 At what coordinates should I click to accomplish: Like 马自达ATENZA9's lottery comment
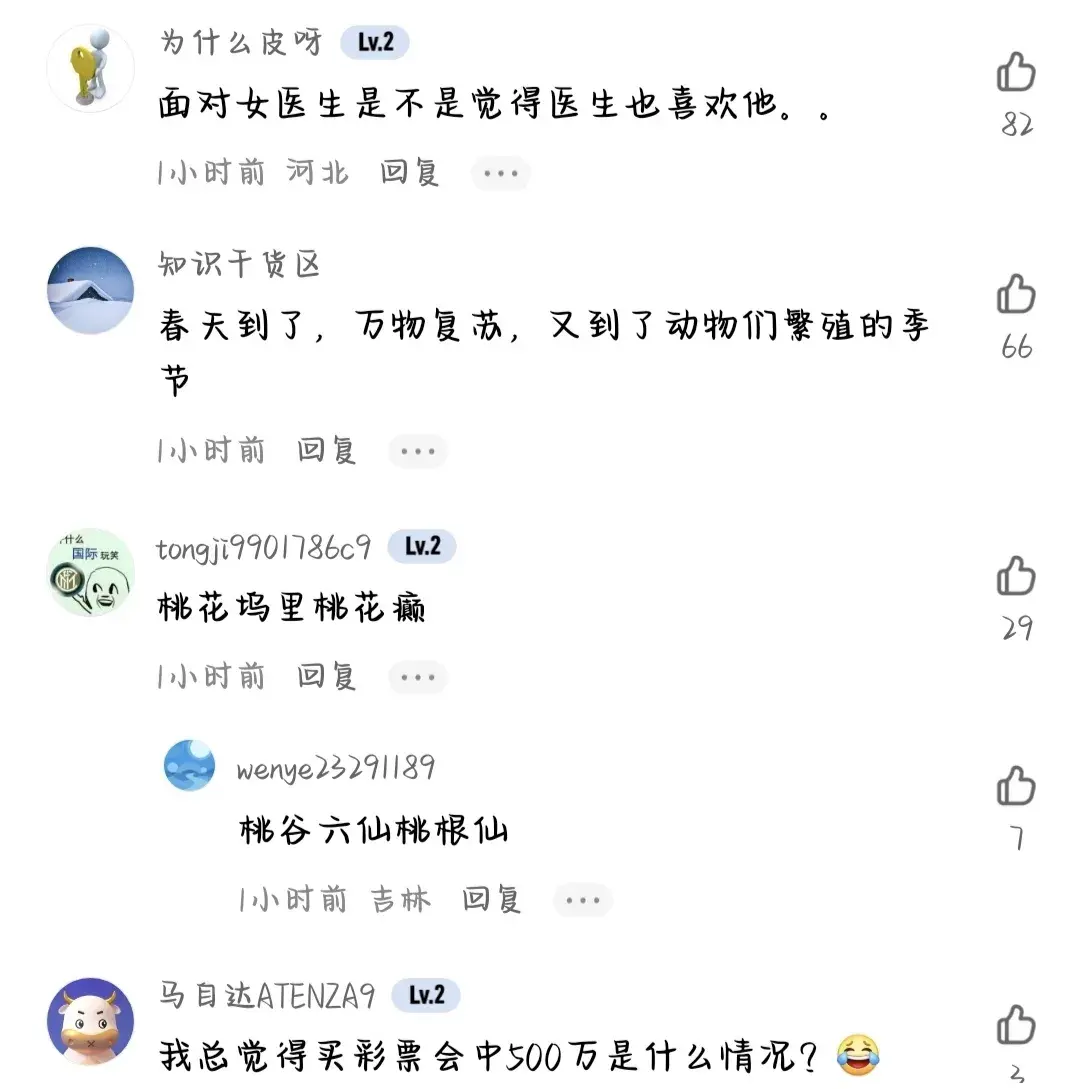point(1016,1026)
